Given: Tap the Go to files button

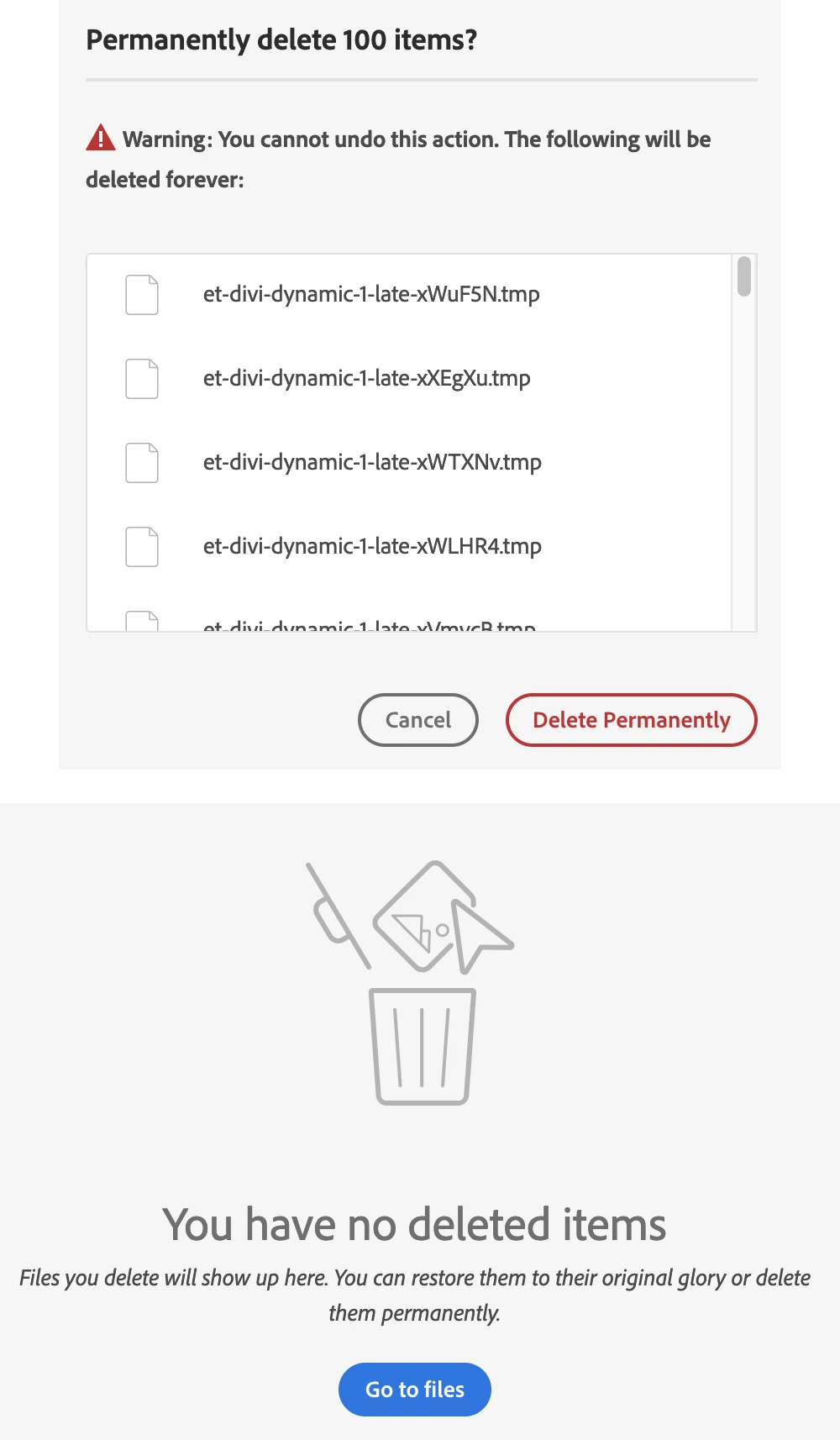Looking at the screenshot, I should coord(414,1390).
